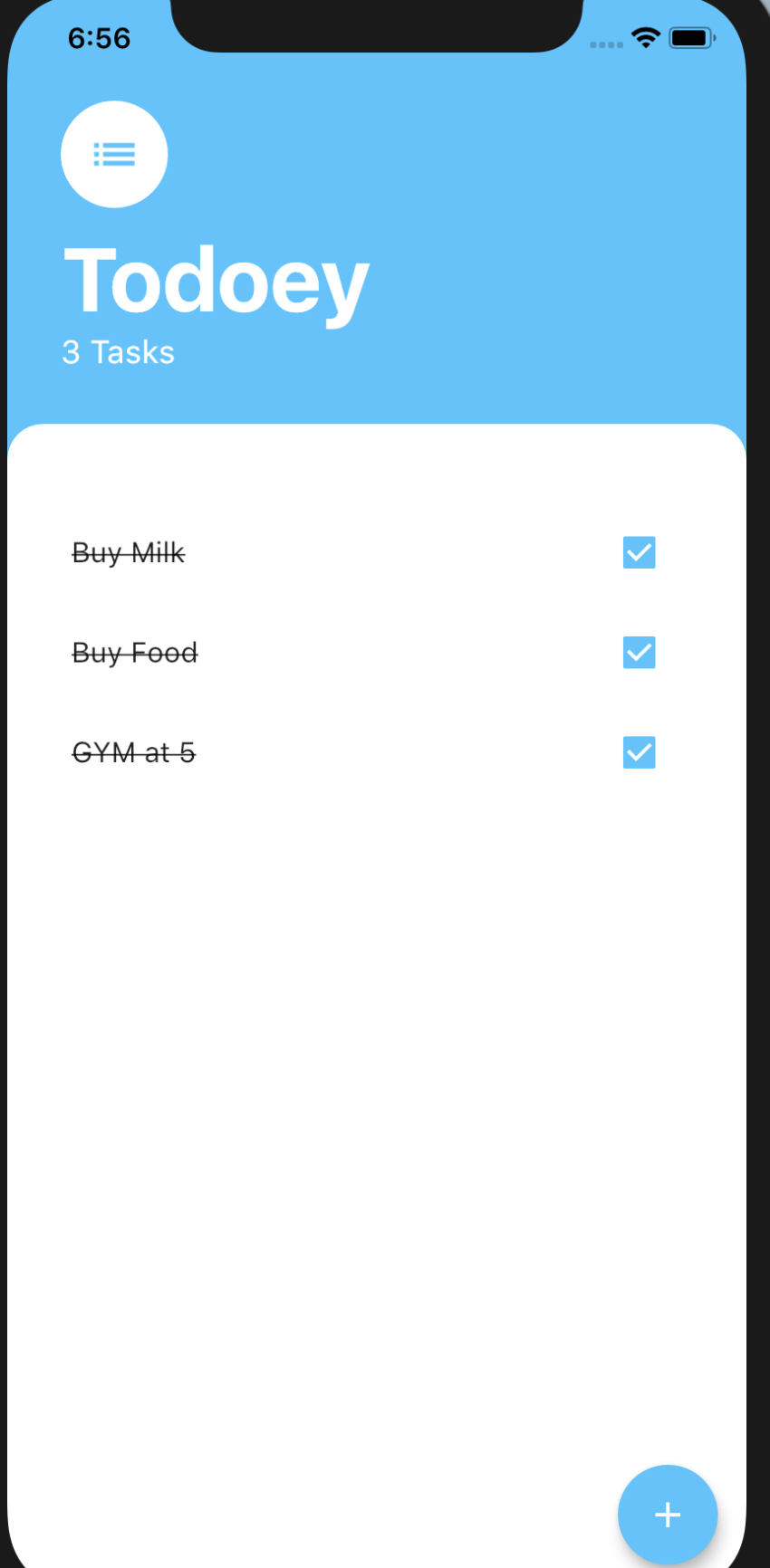Viewport: 770px width, 1568px height.
Task: Tap the plus icon to add a task
Action: [668, 1514]
